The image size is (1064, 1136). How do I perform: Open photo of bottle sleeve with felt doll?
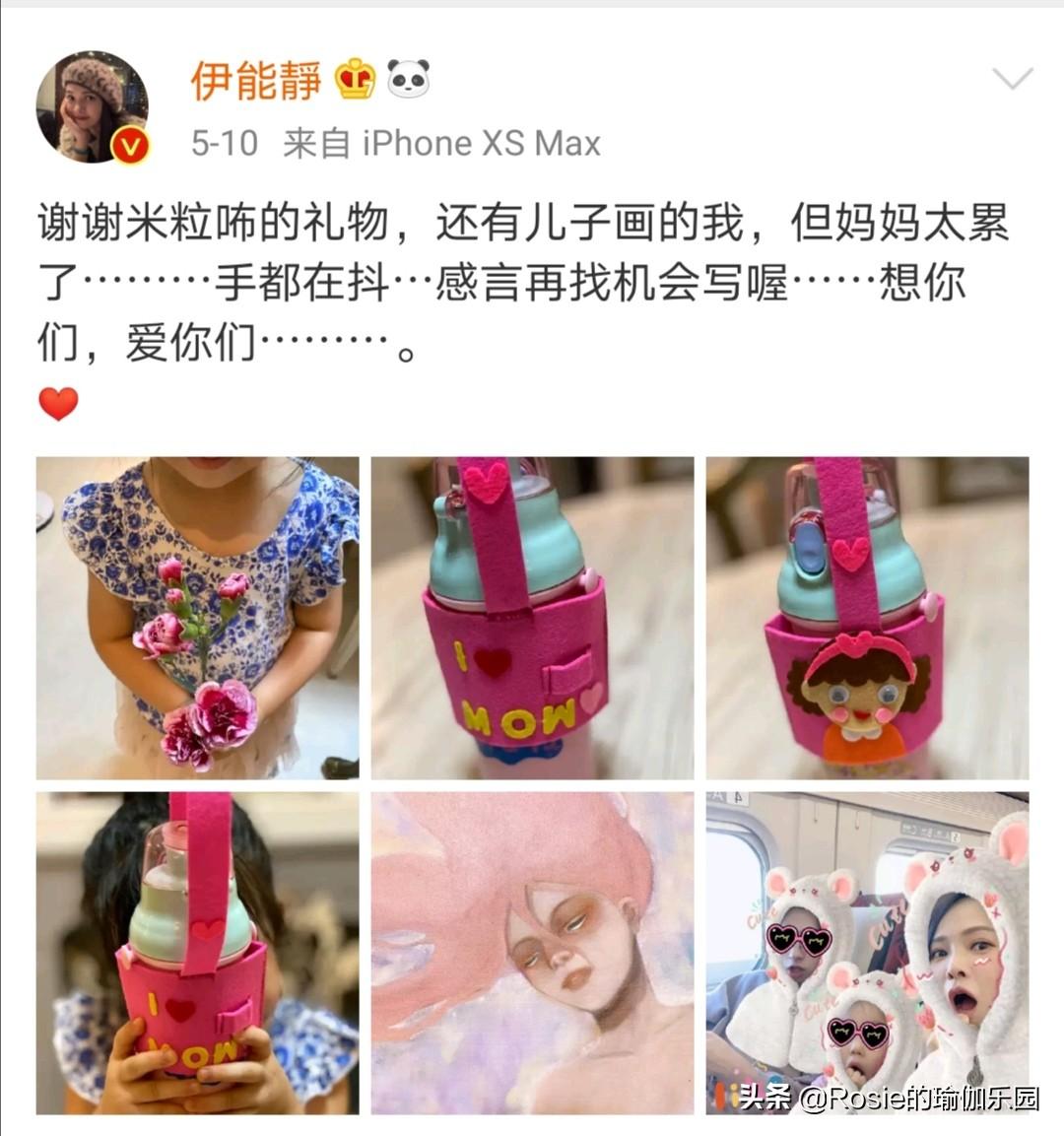point(867,618)
